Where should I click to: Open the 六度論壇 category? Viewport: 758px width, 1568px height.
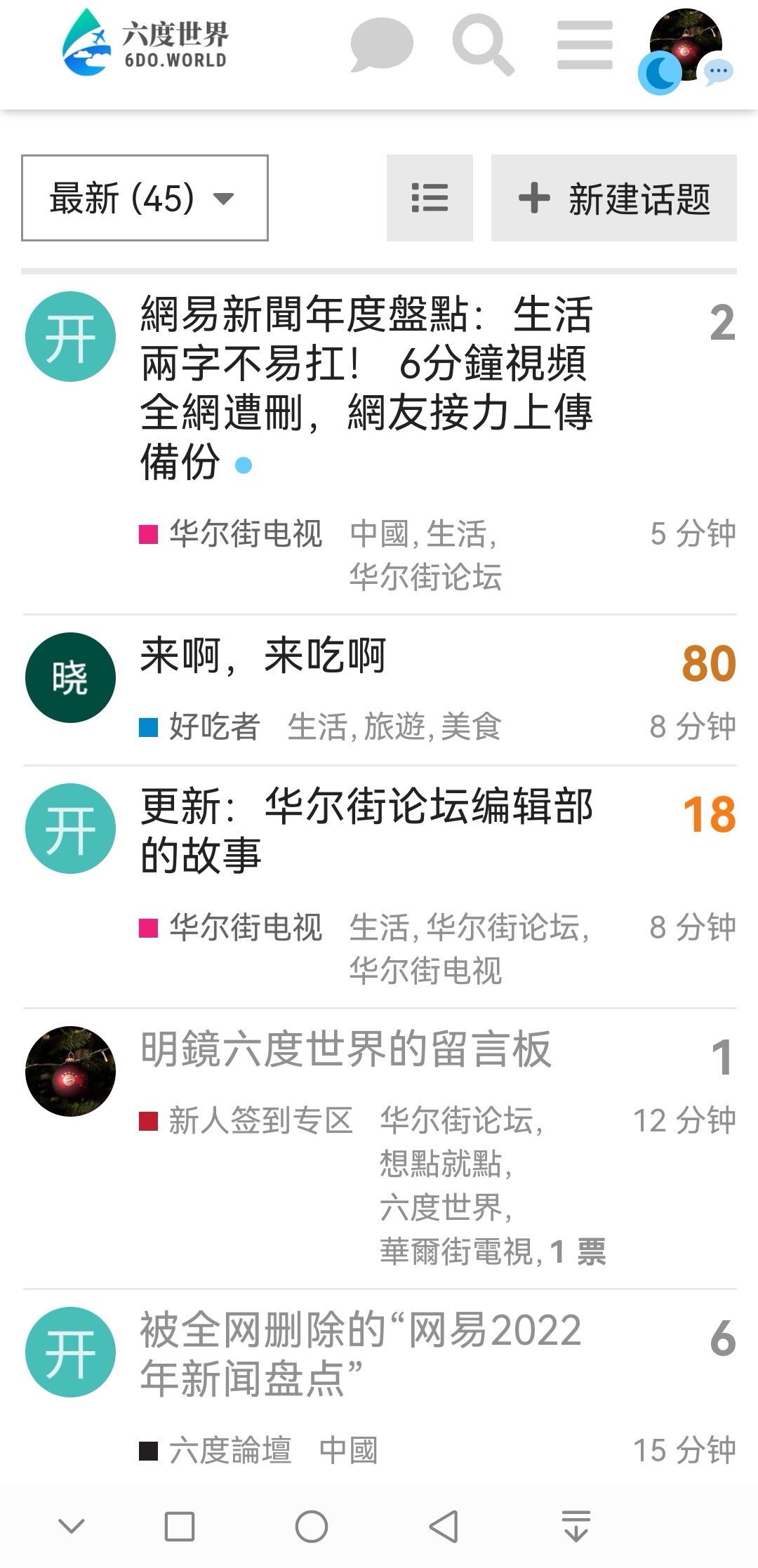coord(229,1450)
